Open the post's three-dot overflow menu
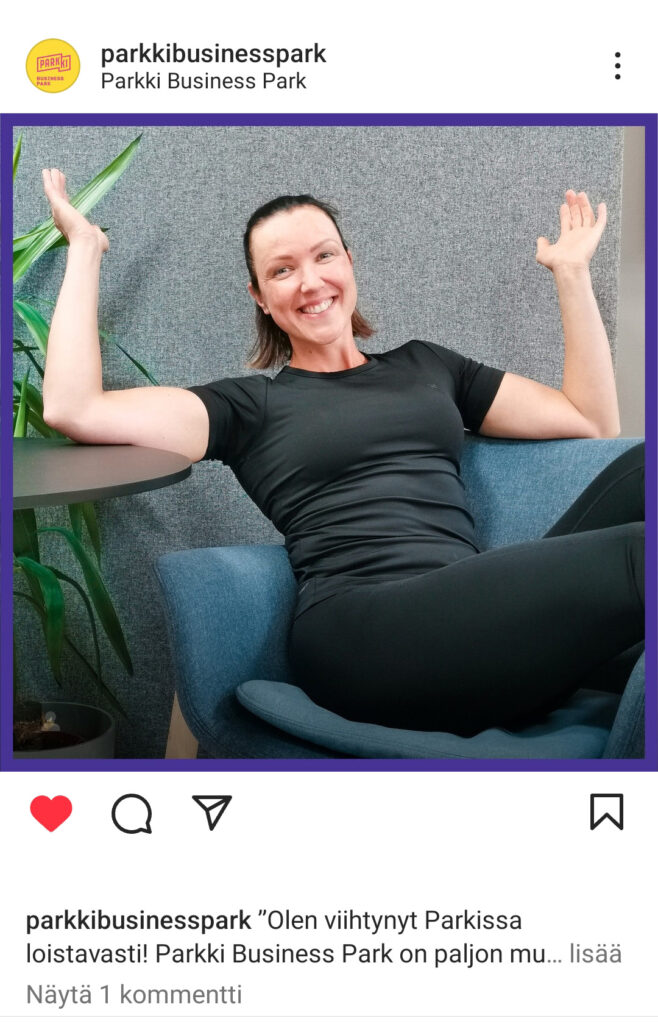This screenshot has height=1024, width=658. click(x=617, y=66)
